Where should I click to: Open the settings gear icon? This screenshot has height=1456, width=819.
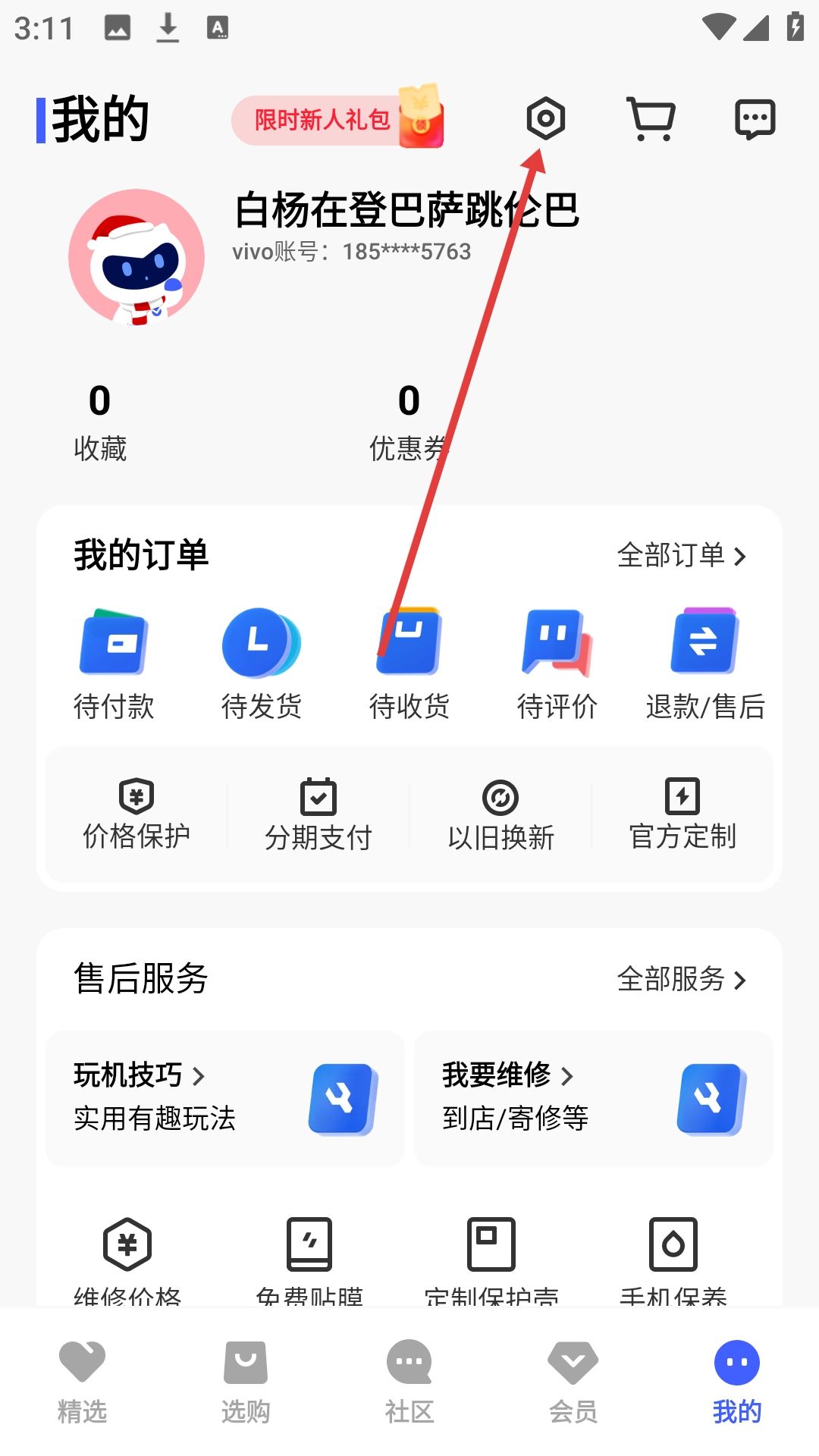(545, 118)
